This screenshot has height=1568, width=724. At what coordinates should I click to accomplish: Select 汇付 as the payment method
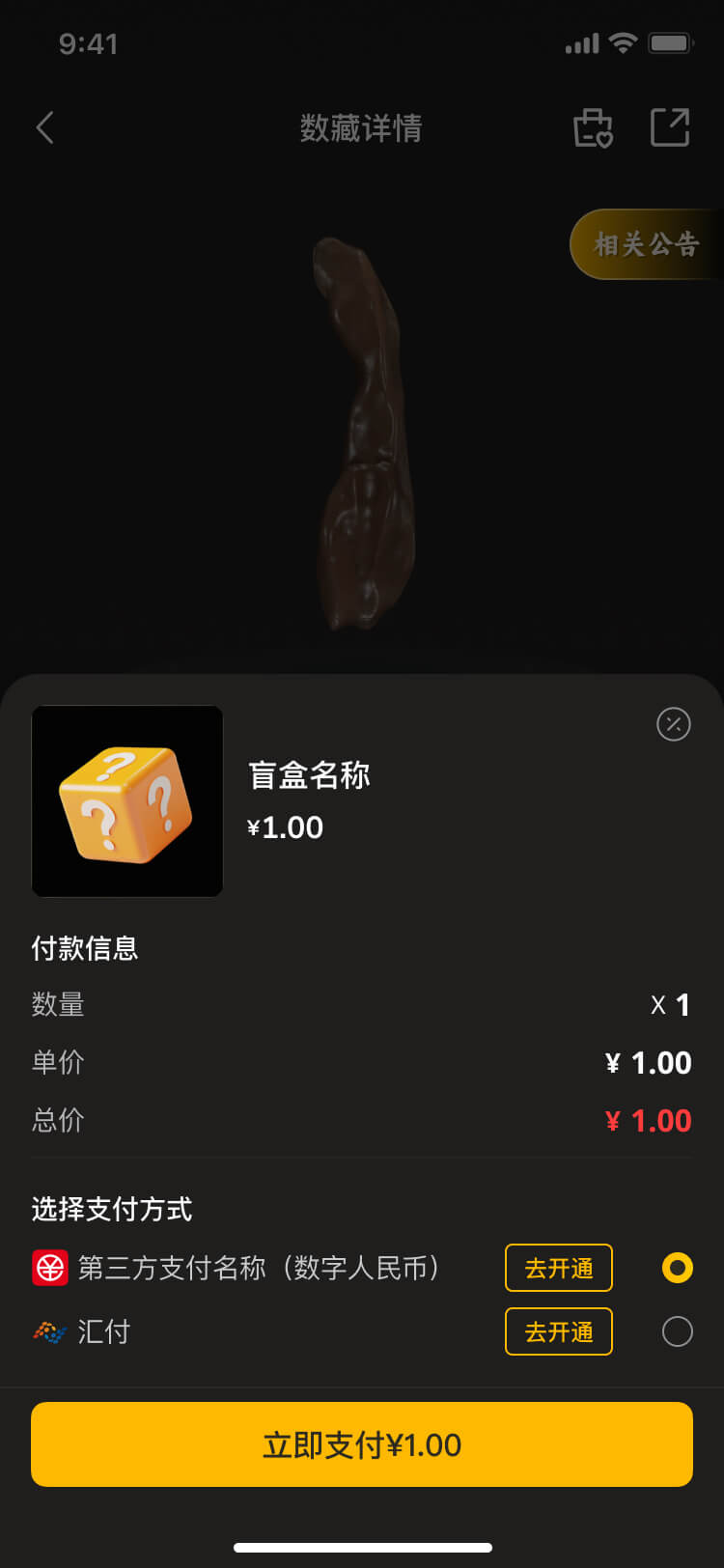click(x=677, y=1331)
